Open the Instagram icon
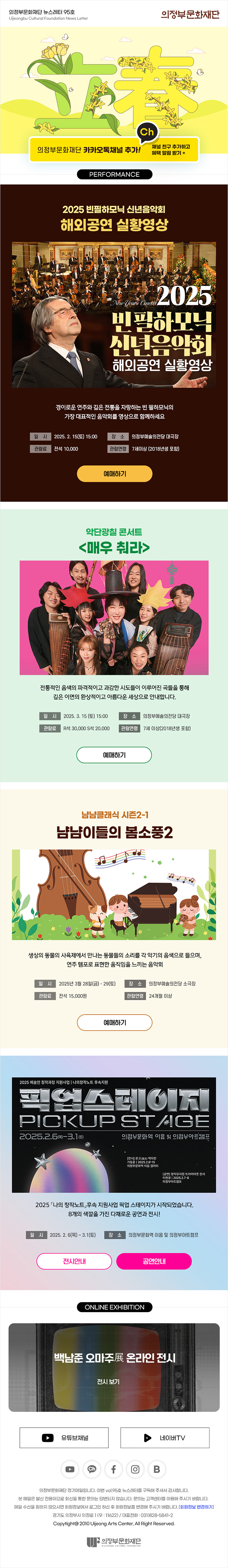 (x=135, y=1469)
